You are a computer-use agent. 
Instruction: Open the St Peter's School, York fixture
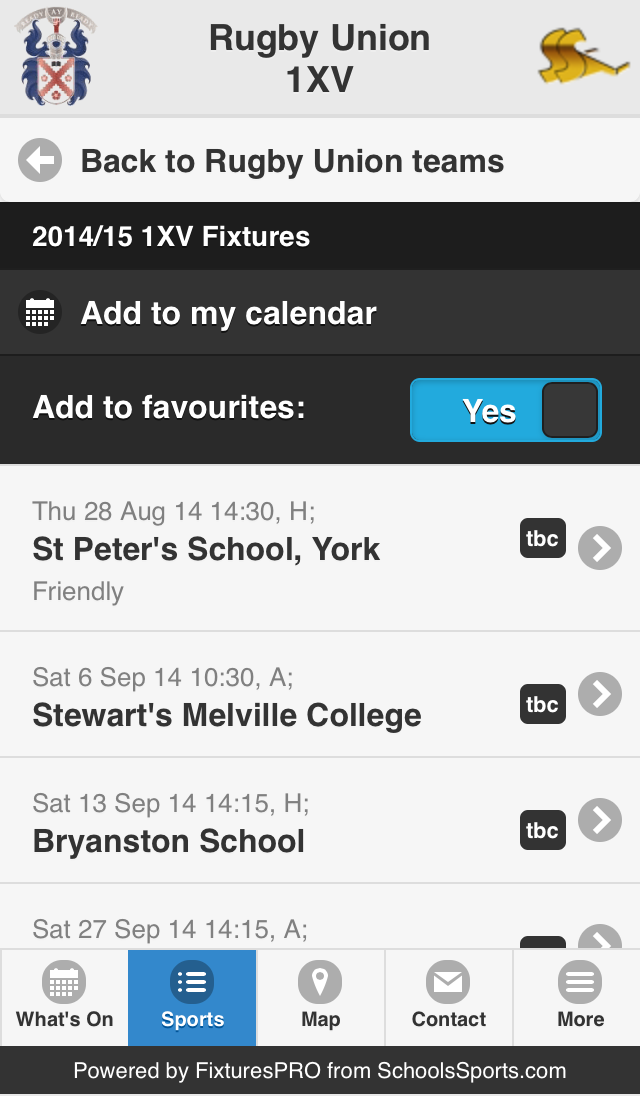(x=320, y=548)
